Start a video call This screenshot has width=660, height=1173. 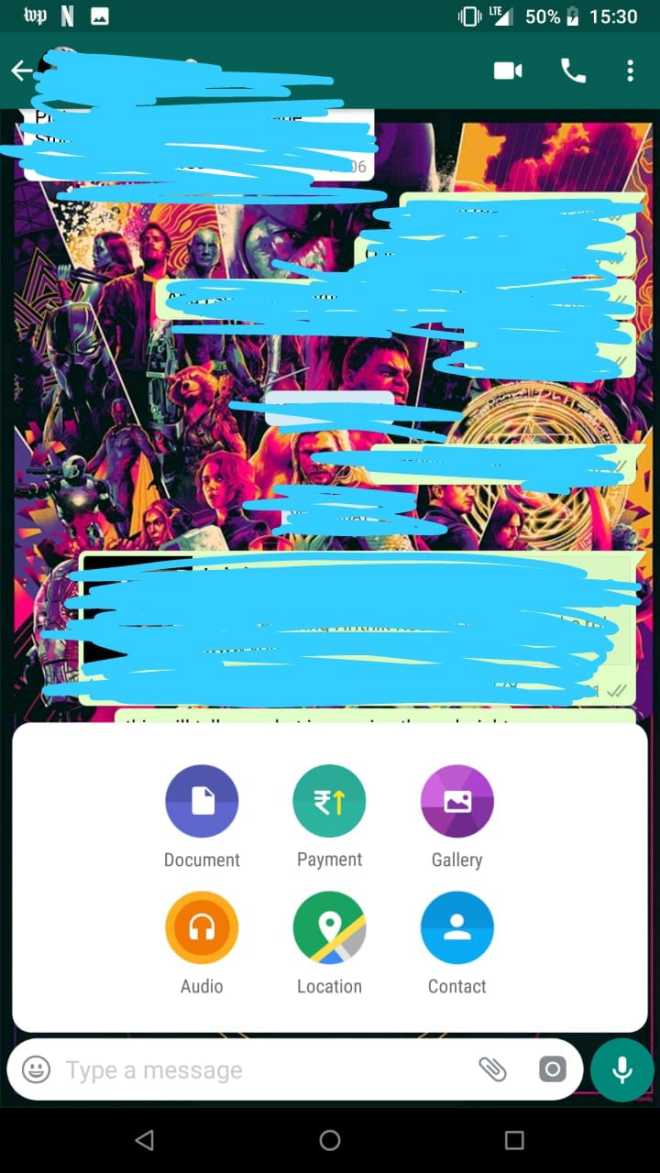(508, 71)
